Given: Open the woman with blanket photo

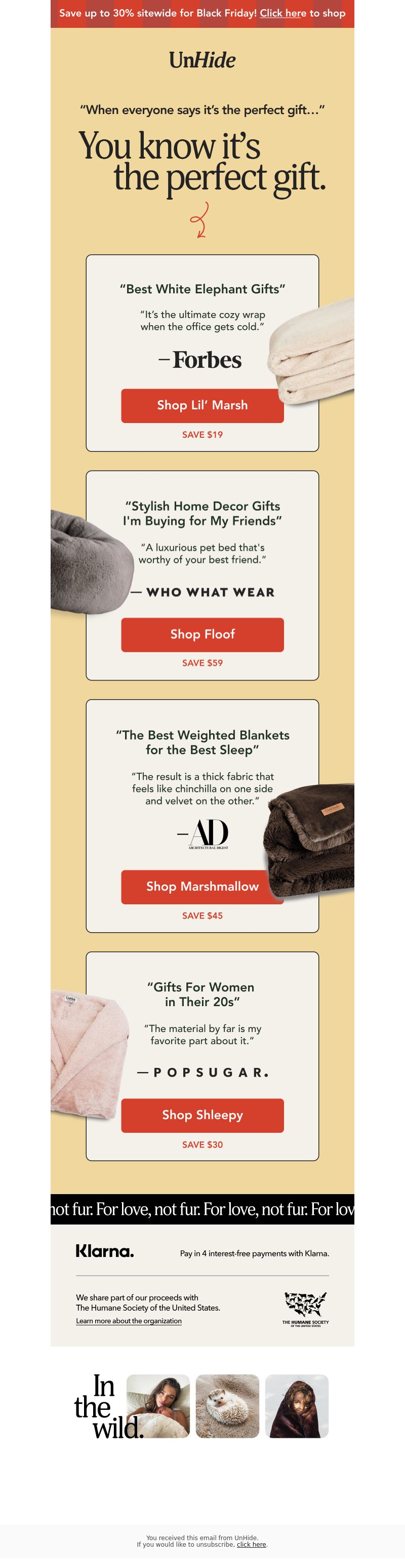Looking at the screenshot, I should (158, 1406).
